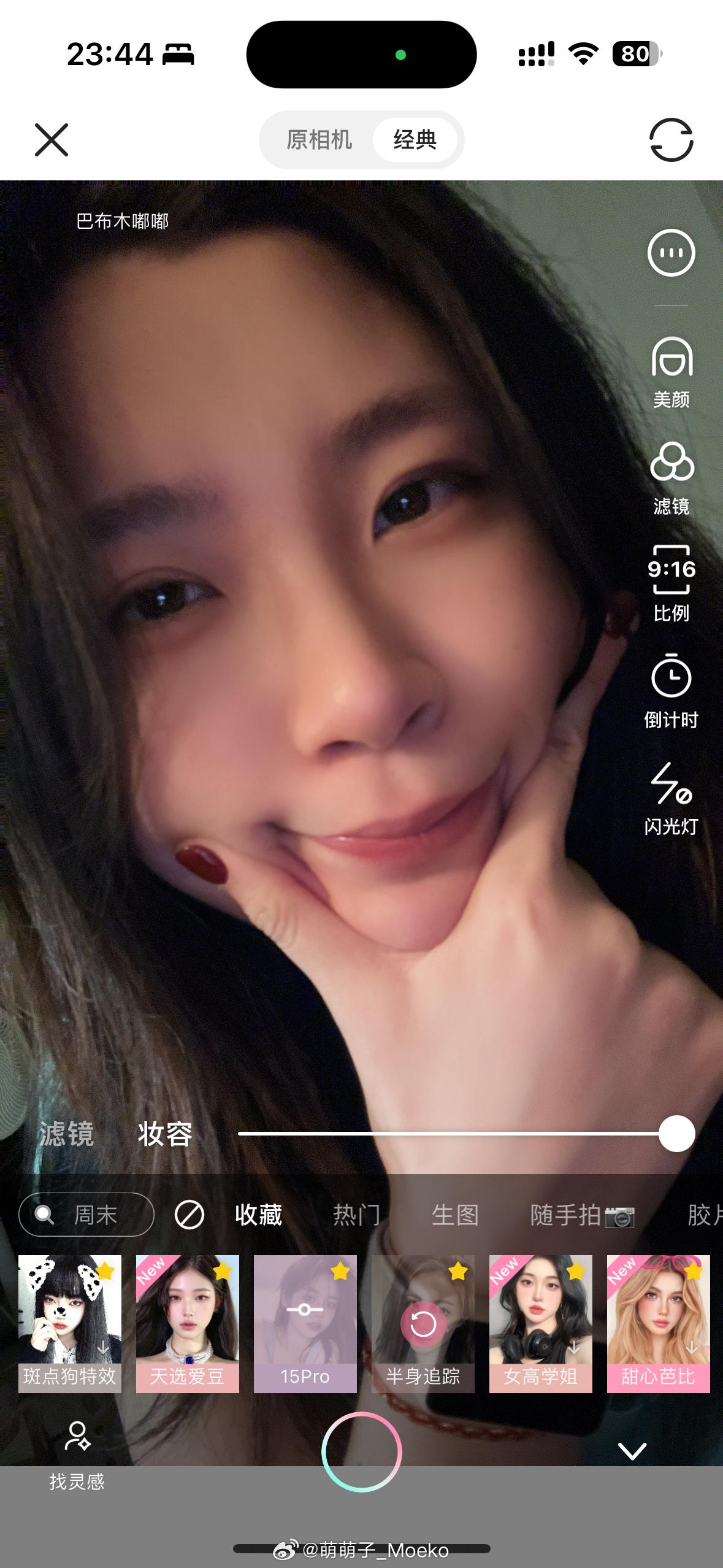Switch to the 热门 category
723x1568 pixels.
coord(356,1215)
